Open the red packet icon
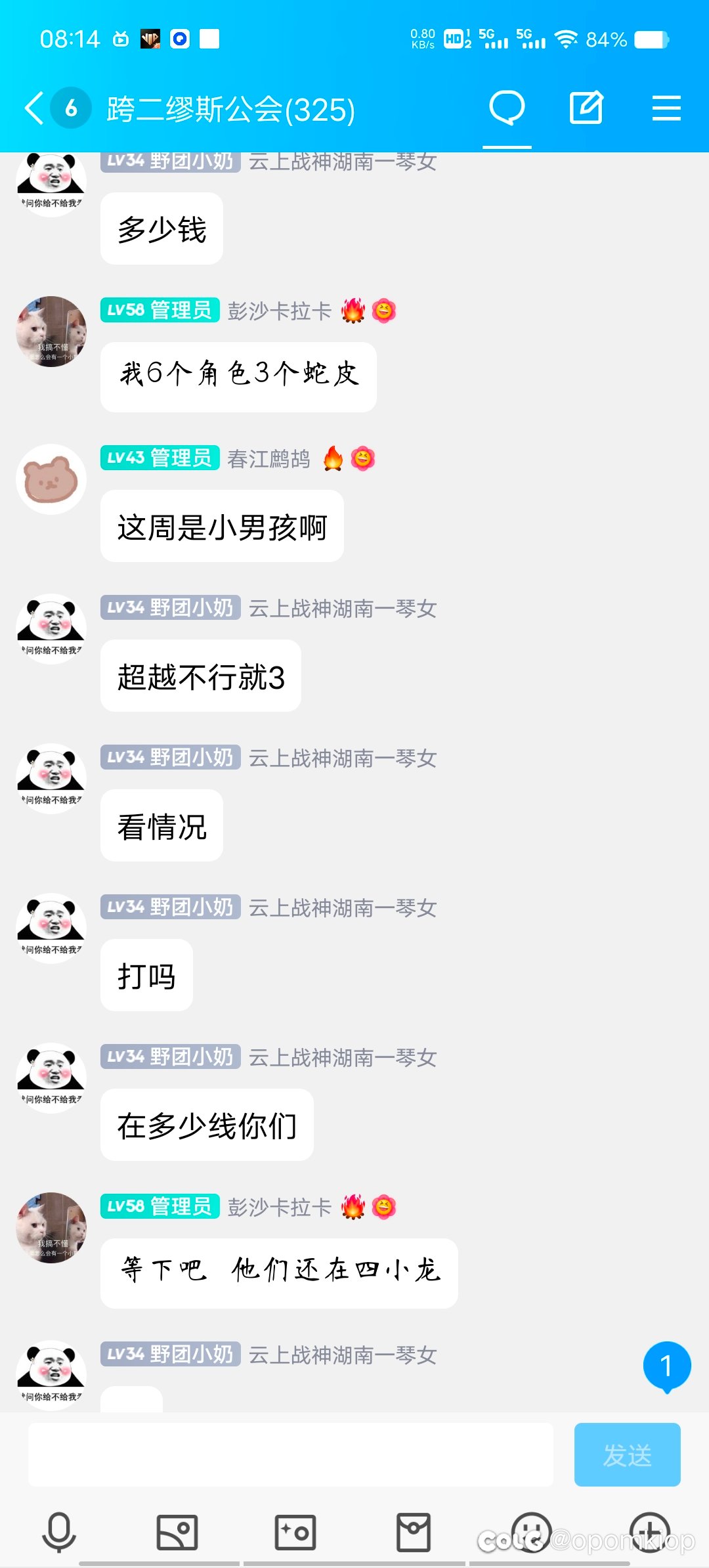709x1568 pixels. pyautogui.click(x=414, y=1532)
